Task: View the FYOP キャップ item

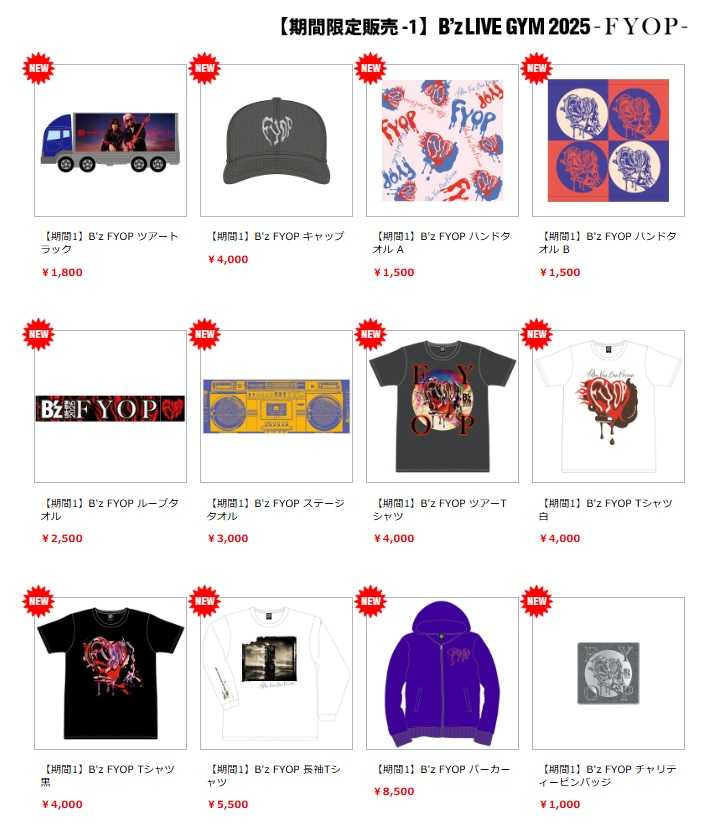Action: [276, 140]
